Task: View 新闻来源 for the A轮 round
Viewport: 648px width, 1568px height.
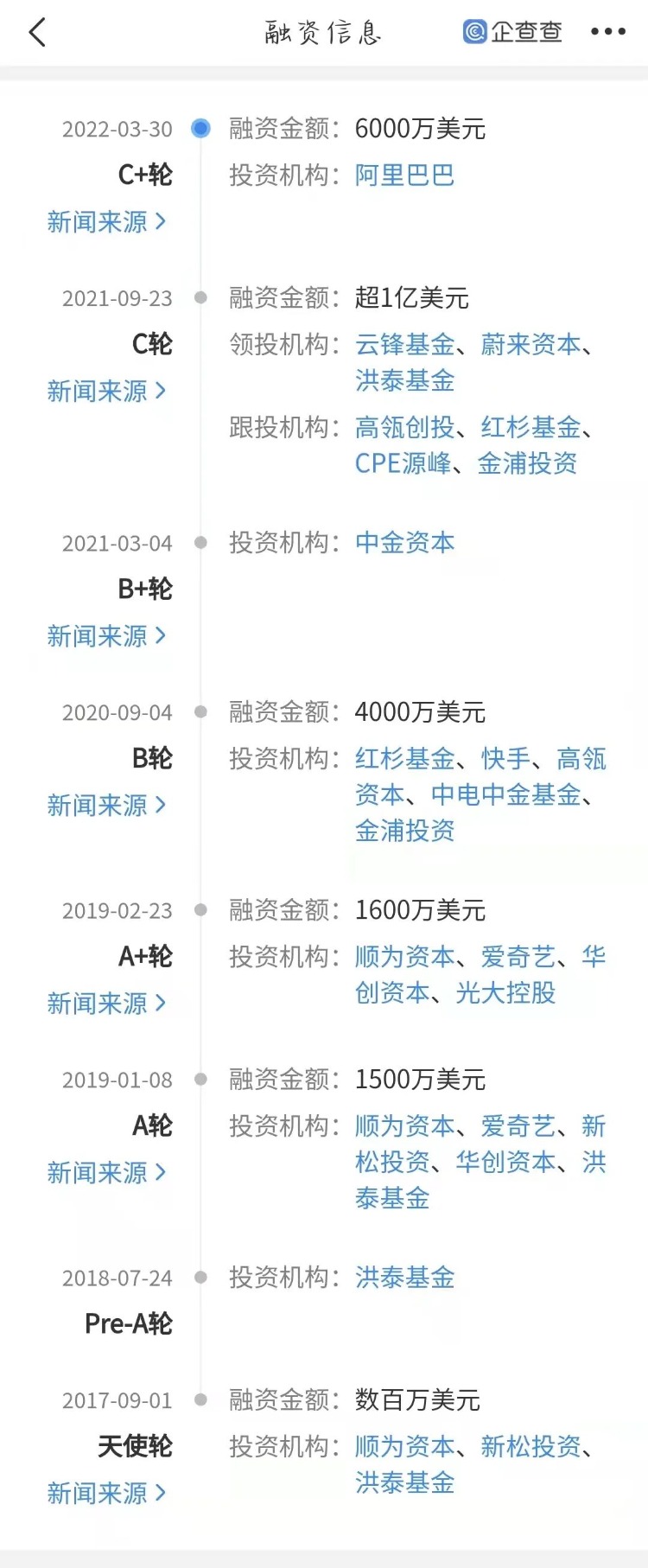Action: tap(106, 1173)
